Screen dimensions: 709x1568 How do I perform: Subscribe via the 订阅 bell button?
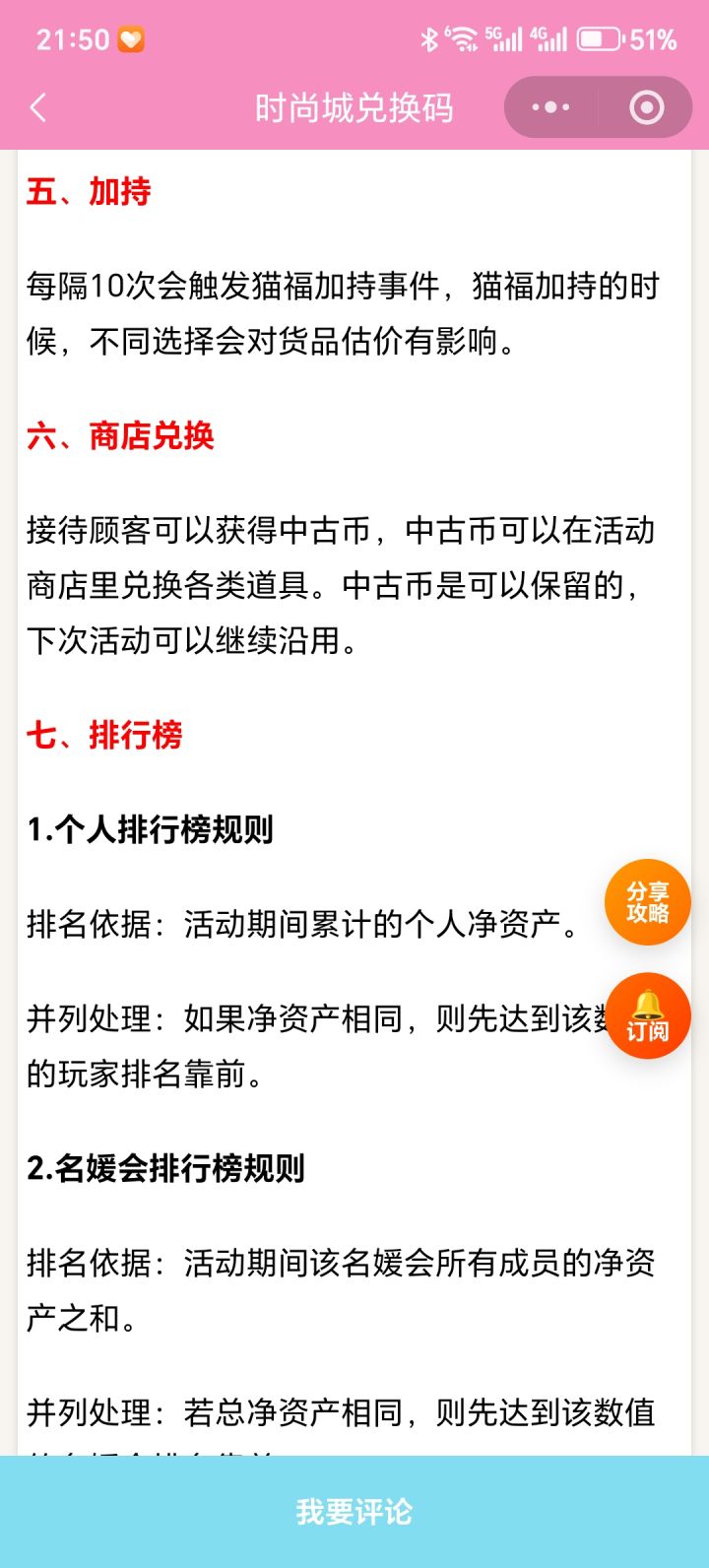coord(647,1015)
